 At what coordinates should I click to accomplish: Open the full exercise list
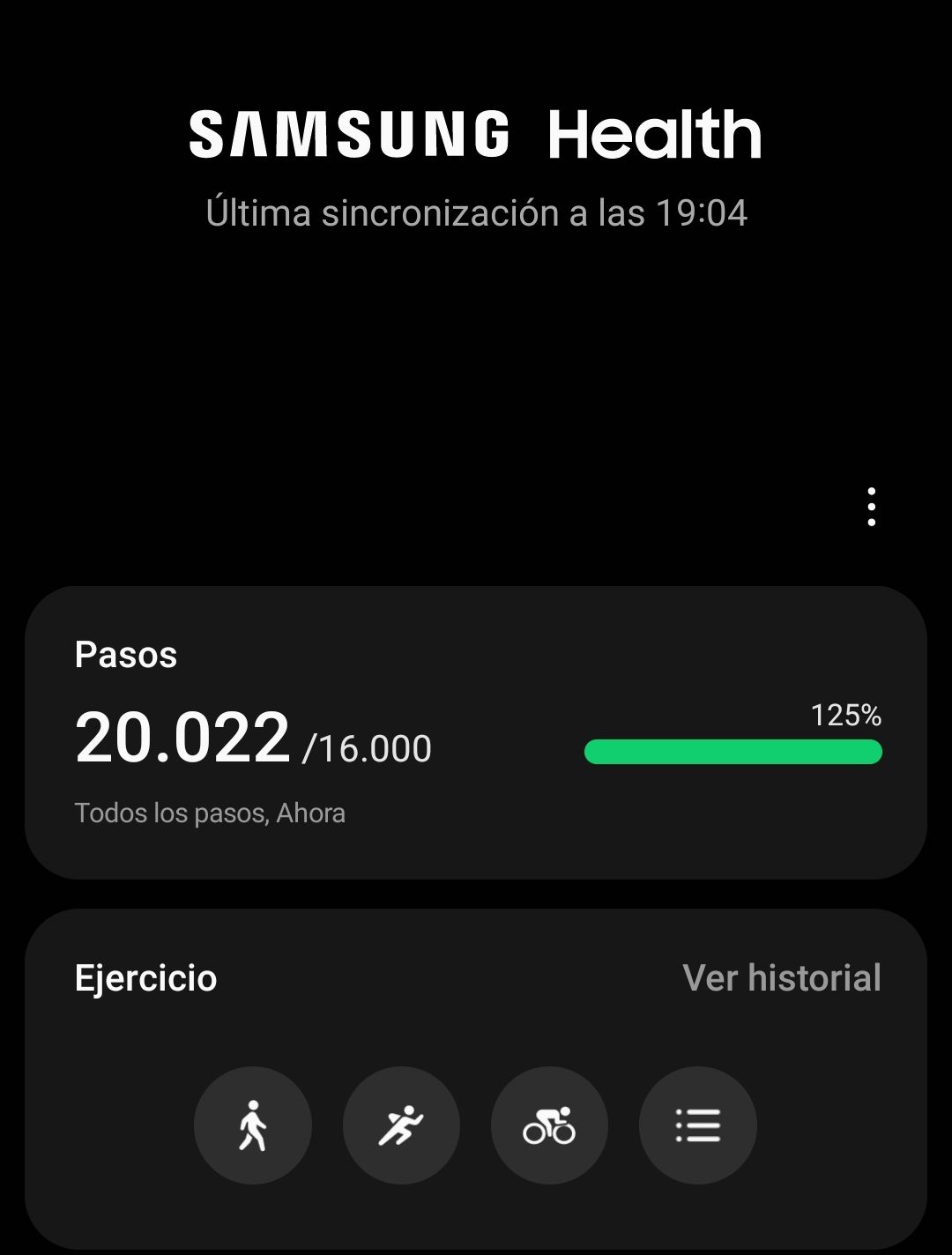click(x=697, y=1125)
